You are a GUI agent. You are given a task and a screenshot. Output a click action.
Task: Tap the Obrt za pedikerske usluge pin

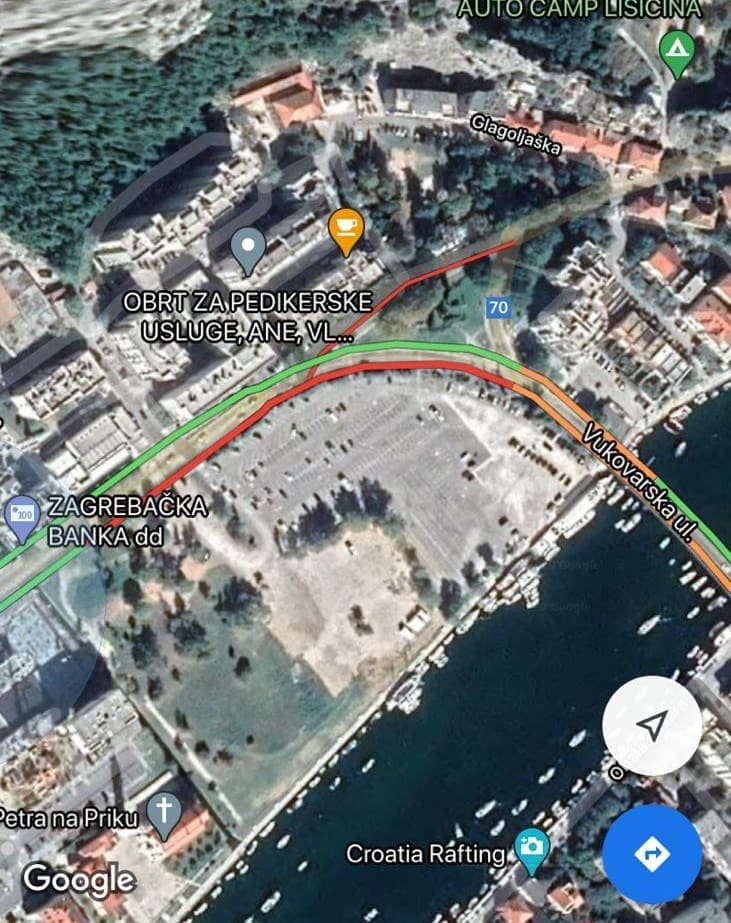click(x=247, y=248)
